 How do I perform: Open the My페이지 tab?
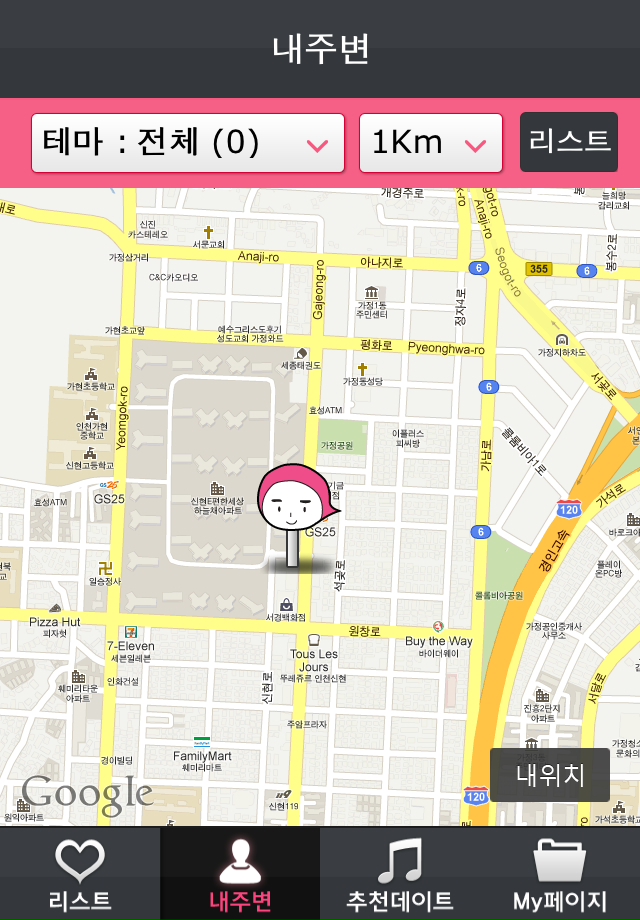560,874
